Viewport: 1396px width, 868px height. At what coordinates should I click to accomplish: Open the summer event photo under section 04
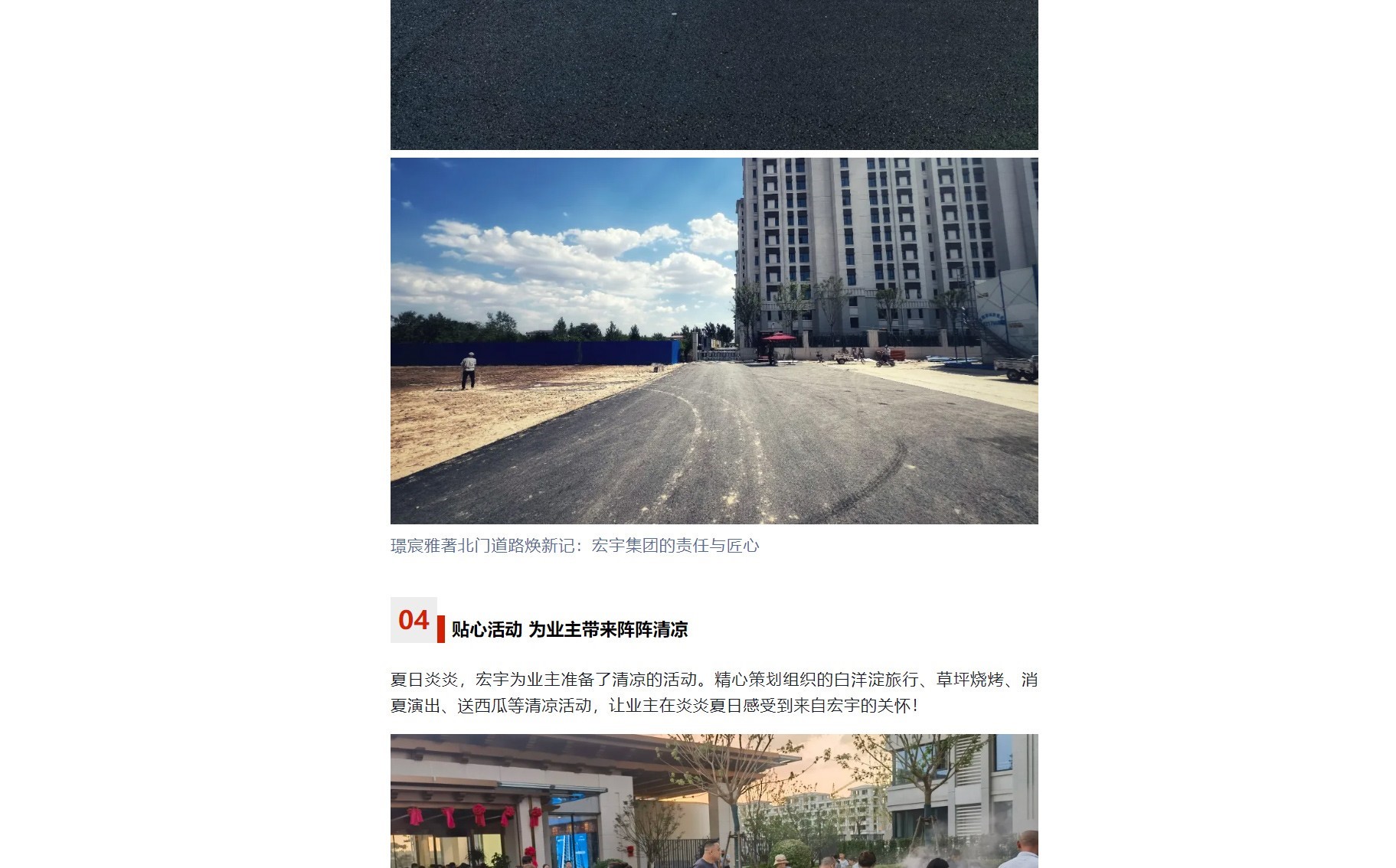coord(714,801)
